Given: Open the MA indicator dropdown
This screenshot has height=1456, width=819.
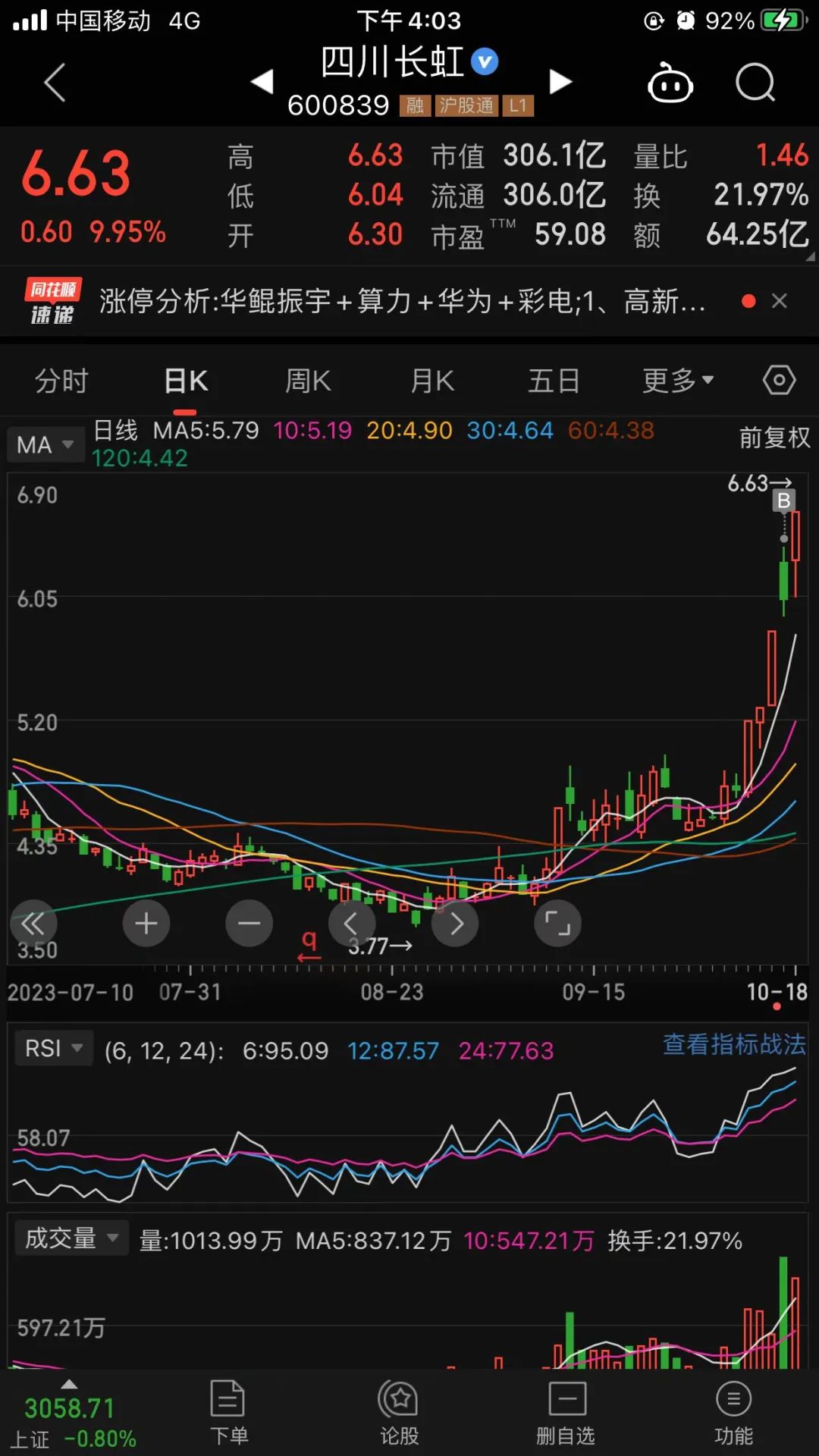Looking at the screenshot, I should point(45,444).
